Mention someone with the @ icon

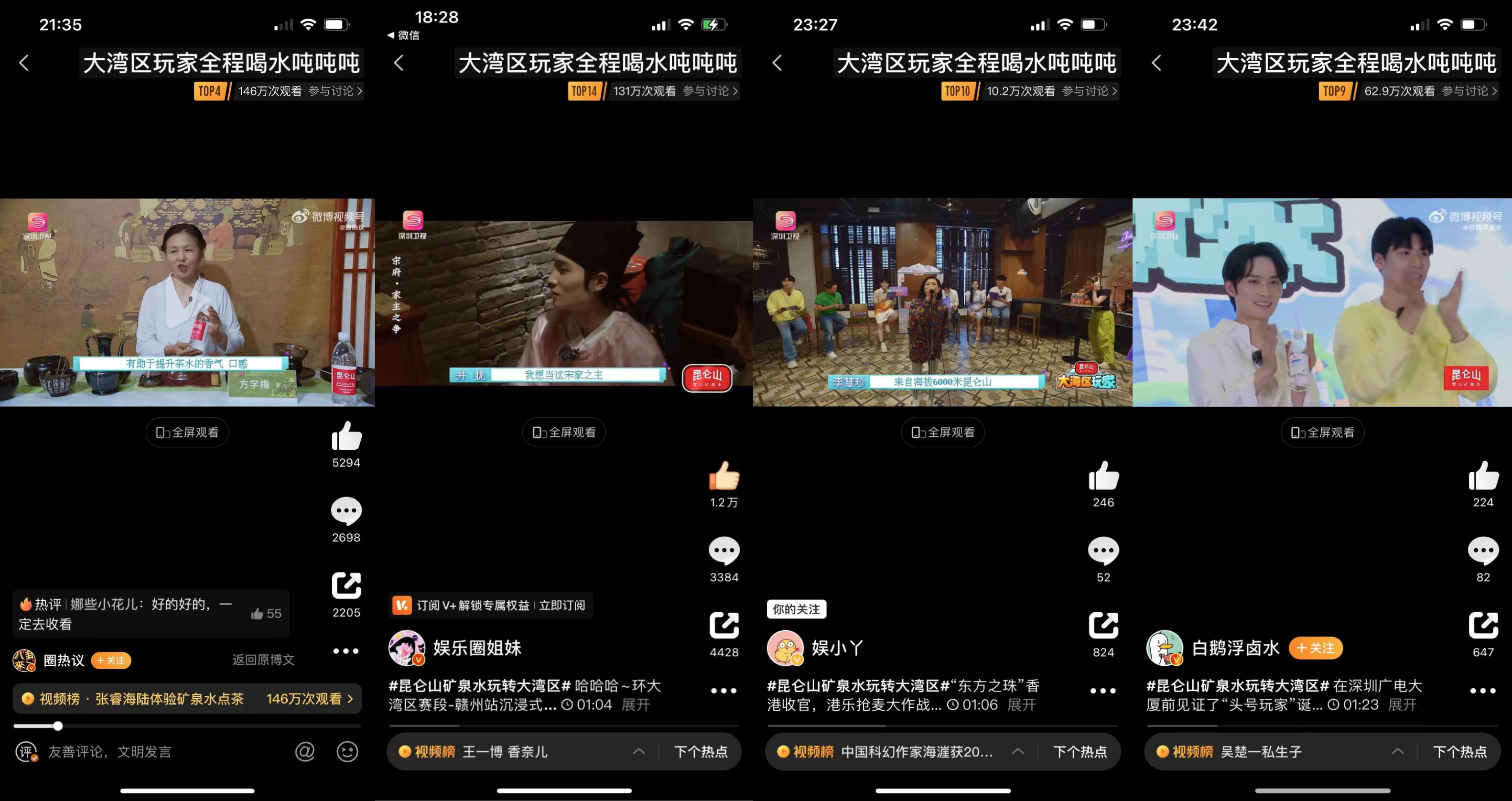pos(304,752)
